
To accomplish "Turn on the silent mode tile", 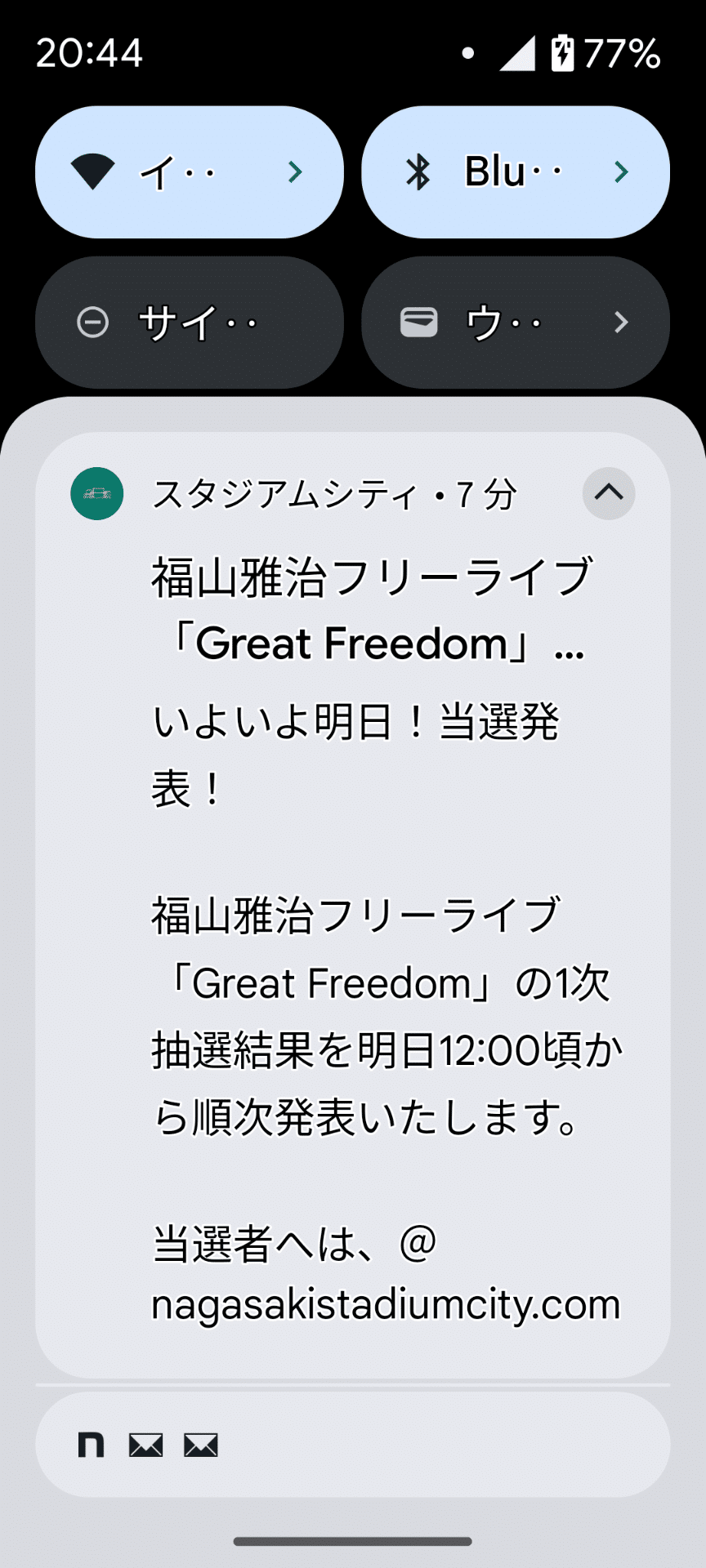I will tap(189, 323).
